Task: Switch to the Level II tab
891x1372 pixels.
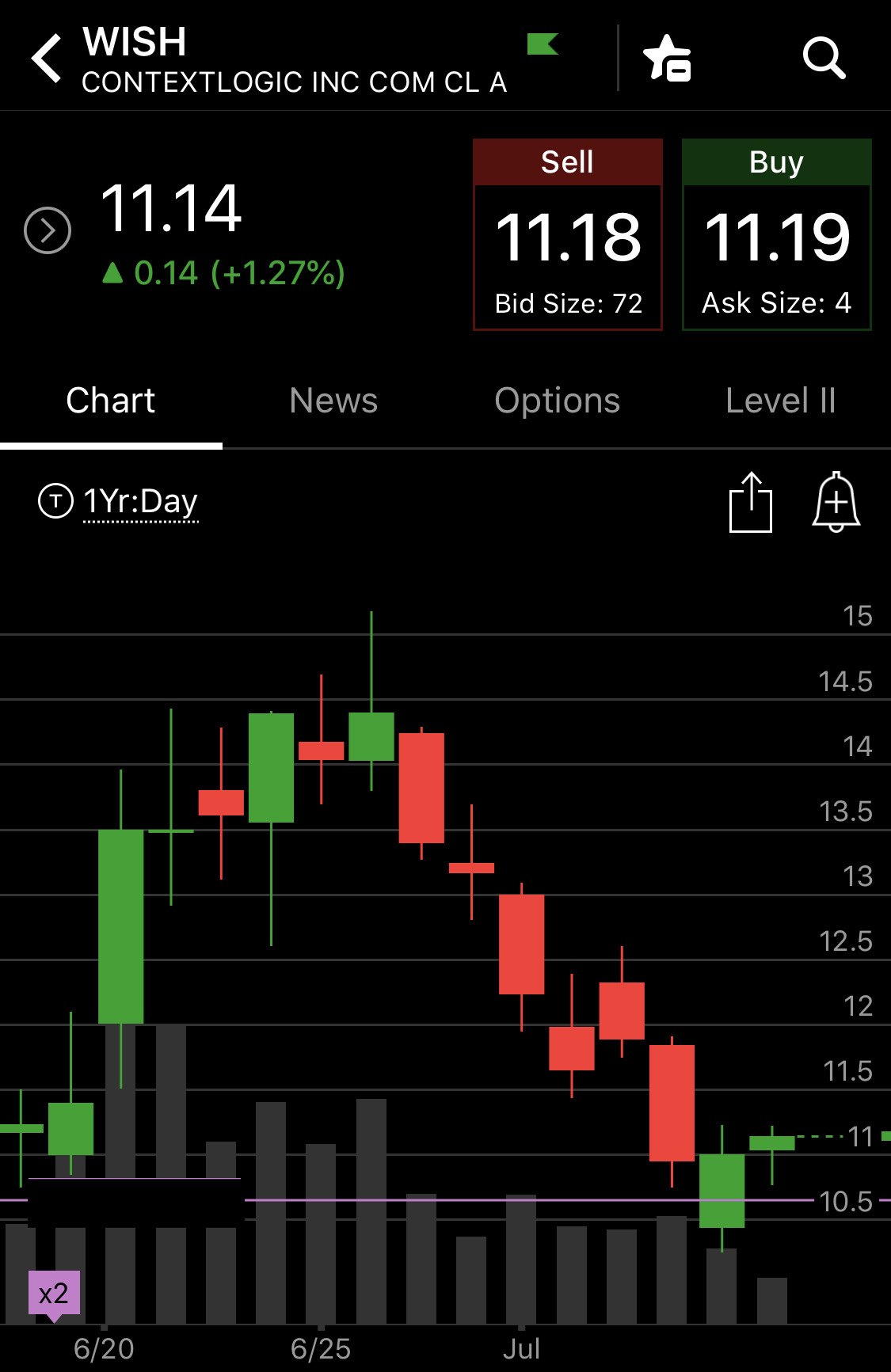Action: 780,401
